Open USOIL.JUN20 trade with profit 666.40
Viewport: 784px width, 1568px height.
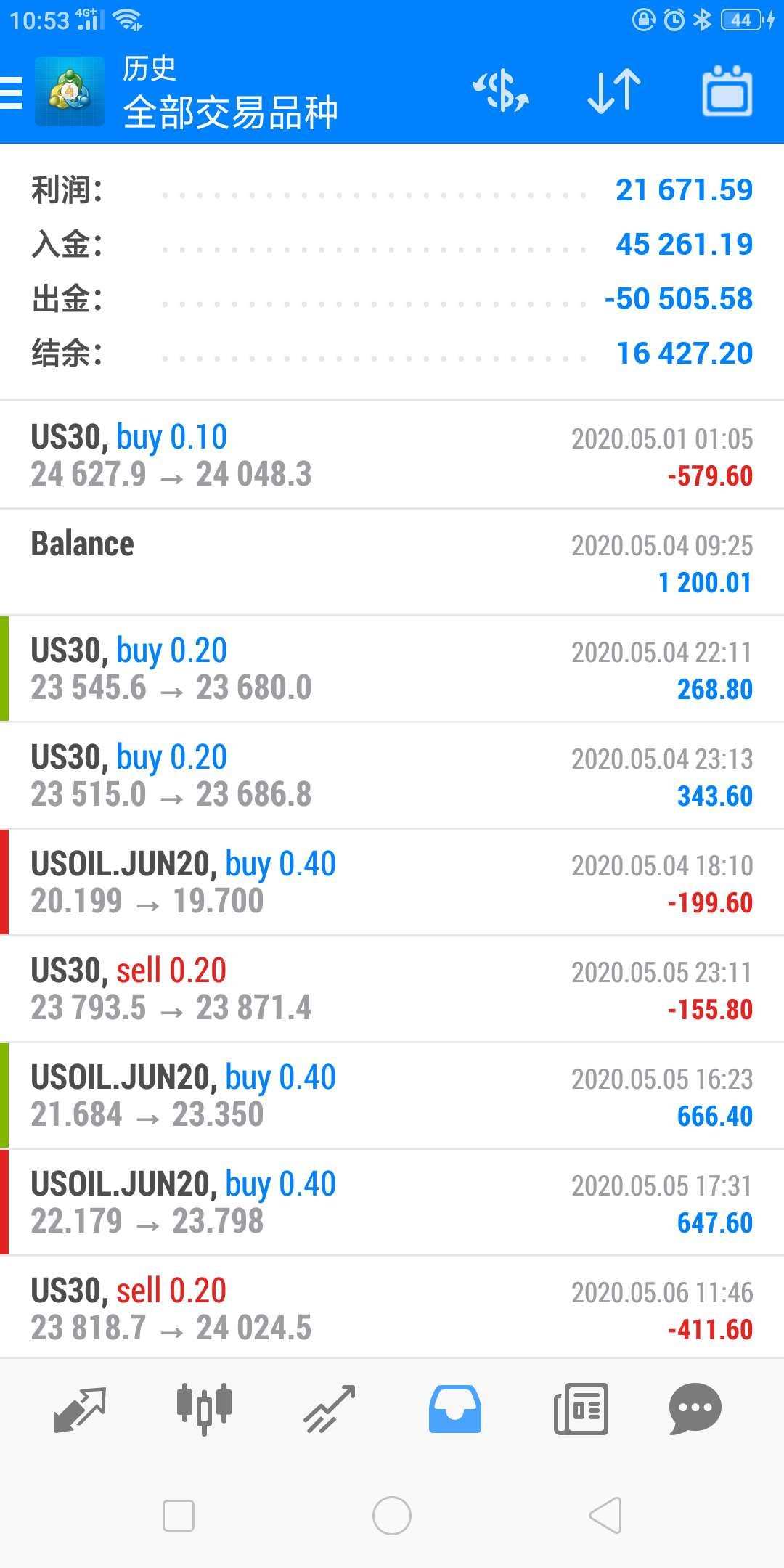coord(392,1095)
